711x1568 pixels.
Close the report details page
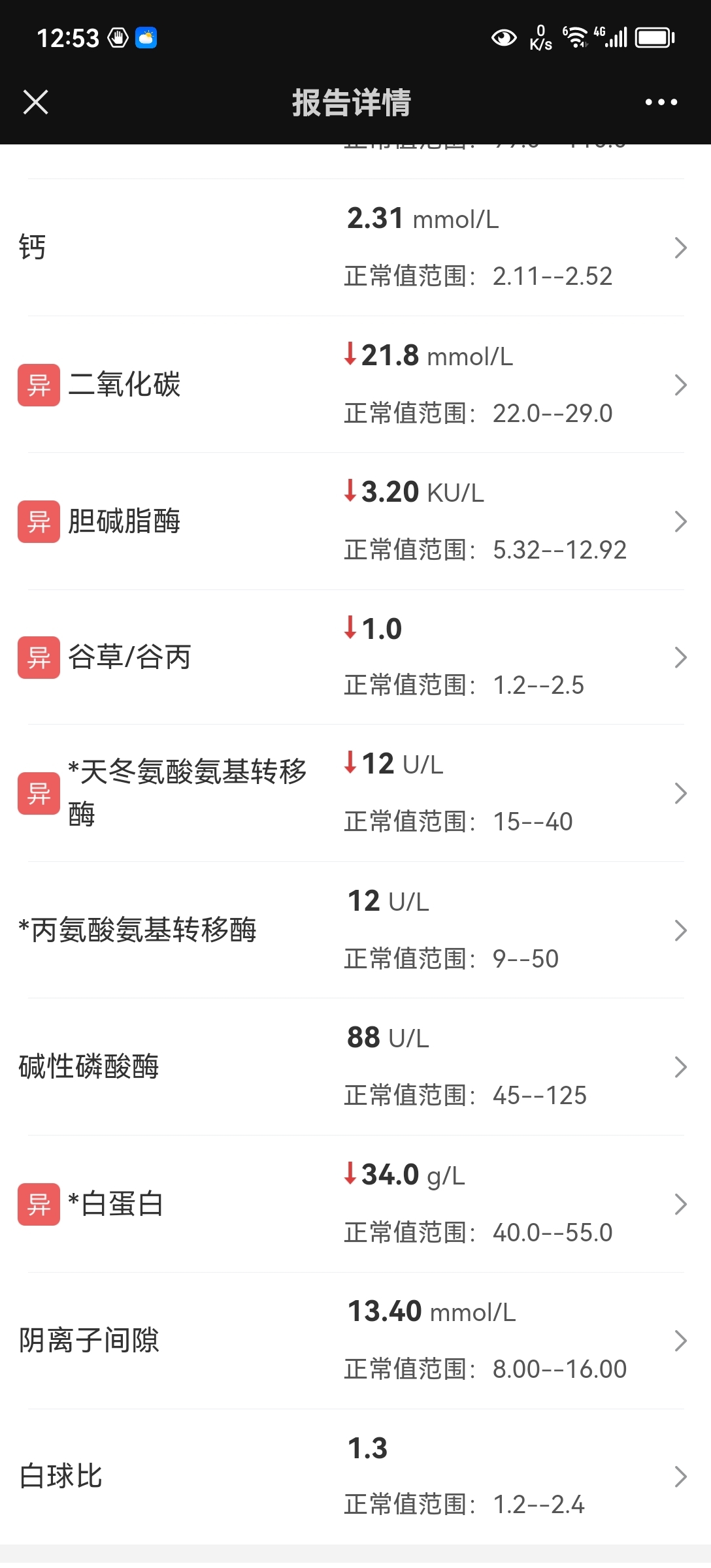click(36, 102)
